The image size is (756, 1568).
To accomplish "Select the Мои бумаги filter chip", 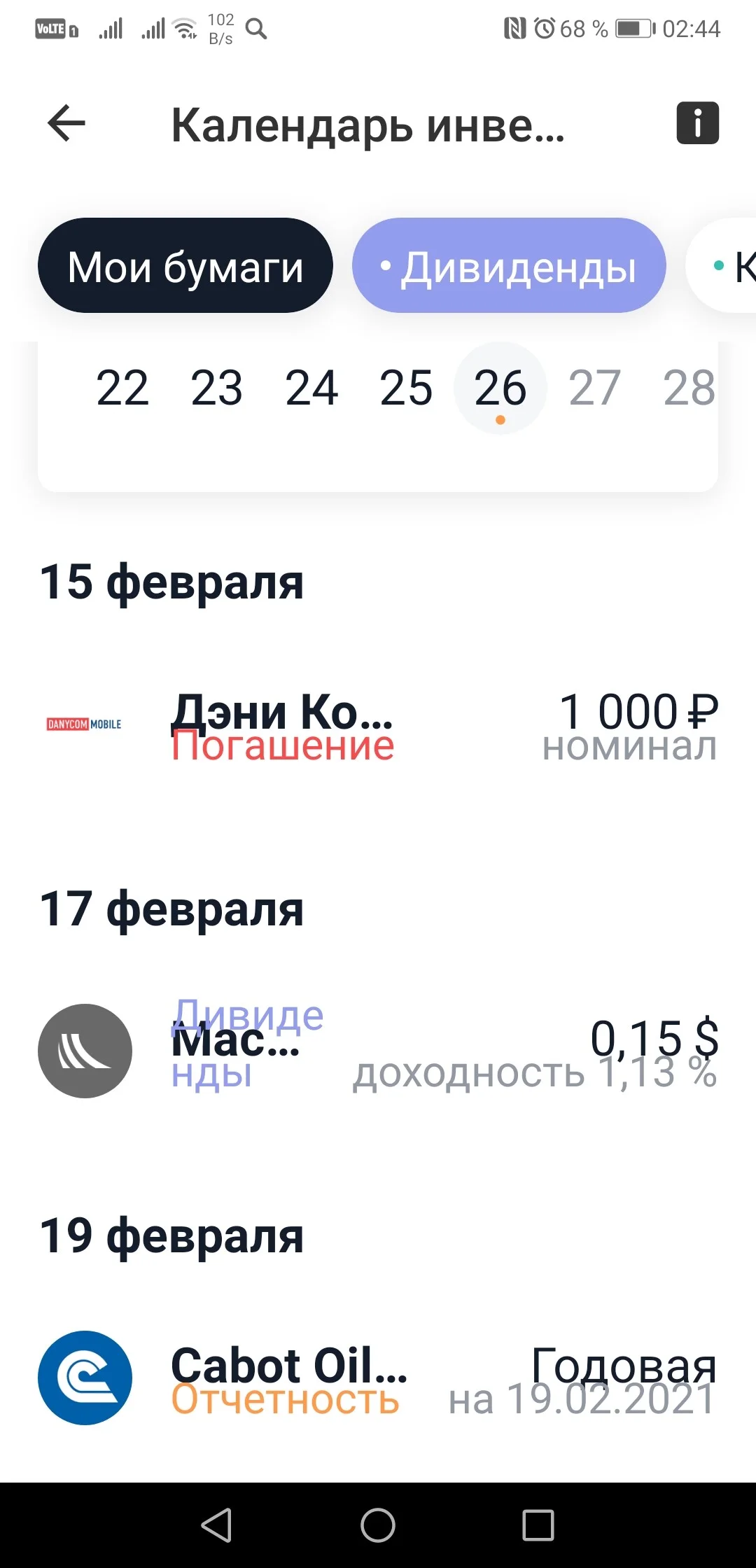I will 185,266.
